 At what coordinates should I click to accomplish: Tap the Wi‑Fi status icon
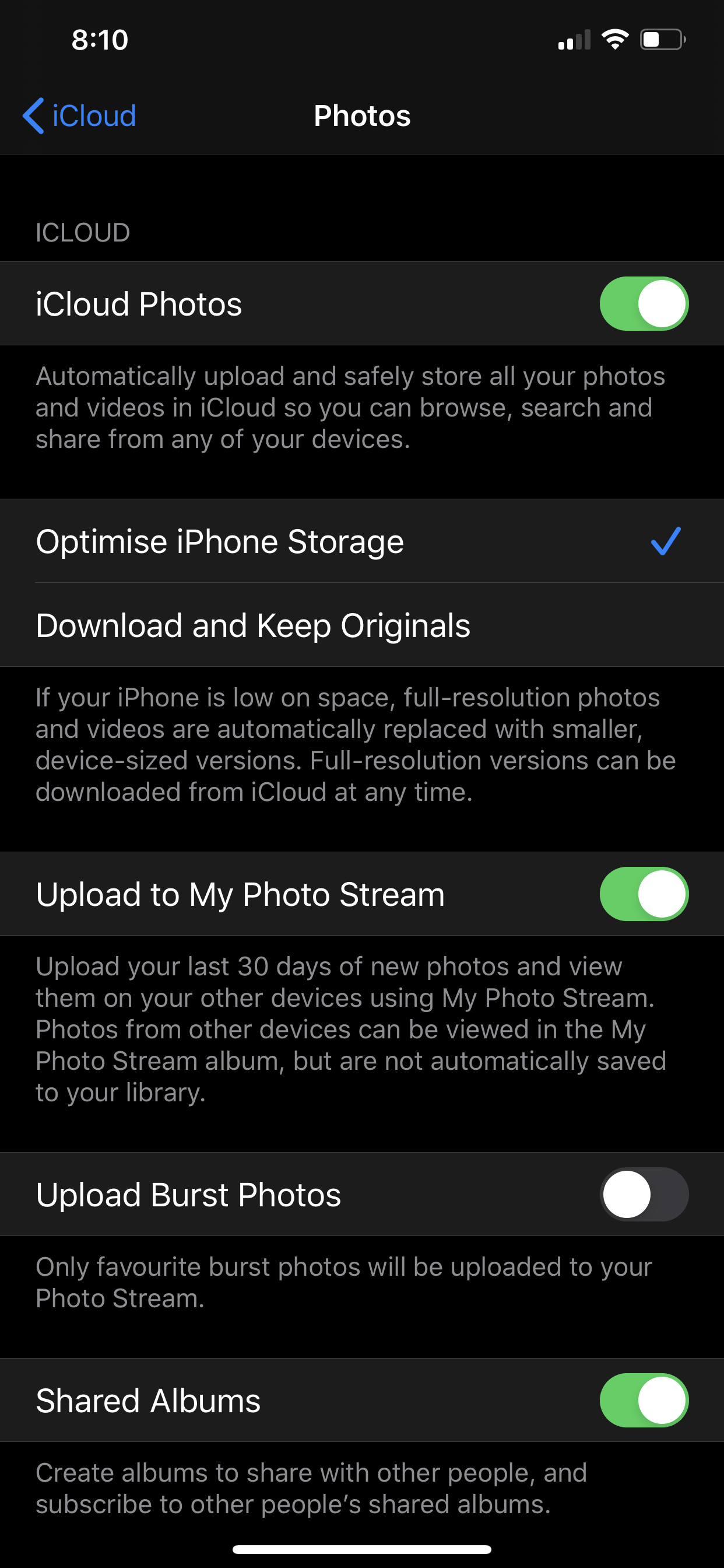[x=614, y=38]
